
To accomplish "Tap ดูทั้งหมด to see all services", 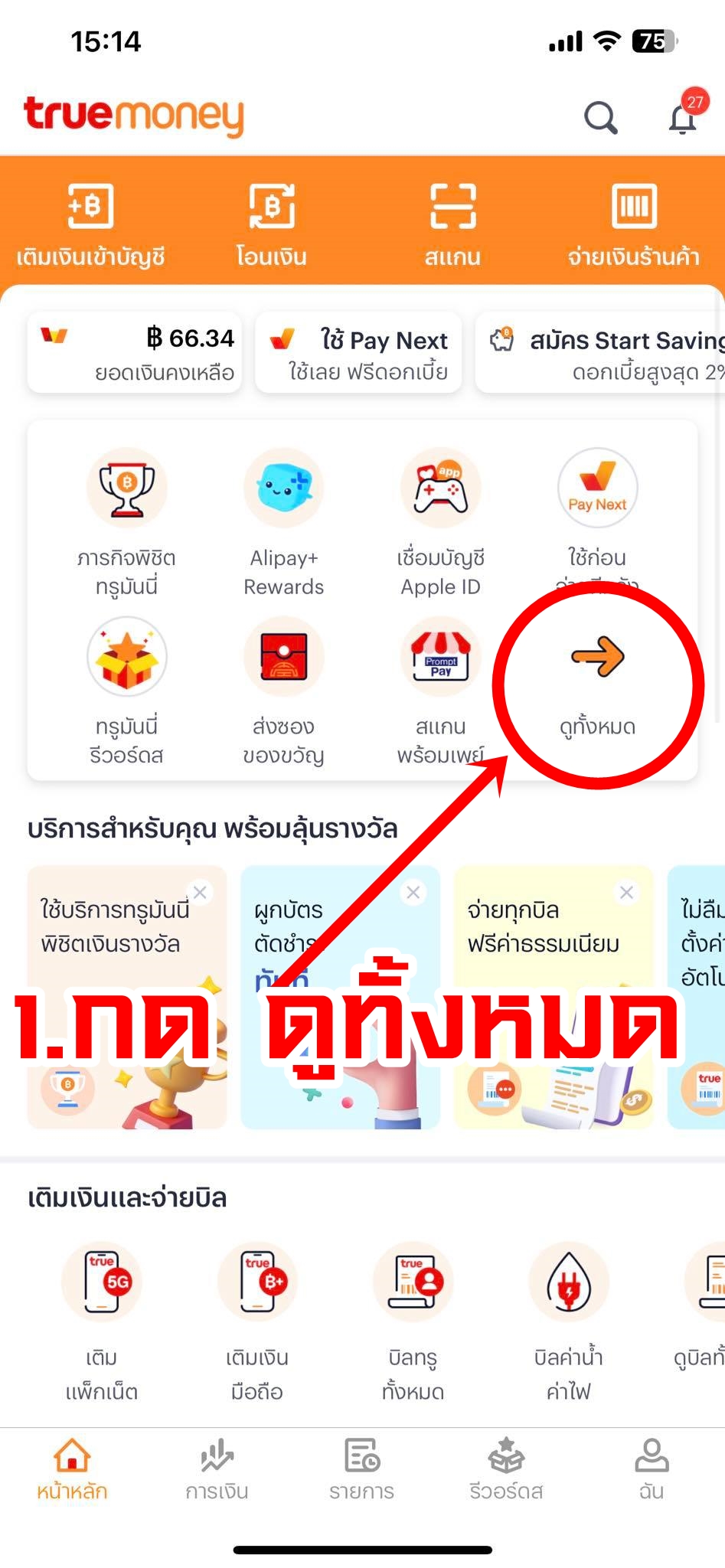I will click(x=597, y=681).
